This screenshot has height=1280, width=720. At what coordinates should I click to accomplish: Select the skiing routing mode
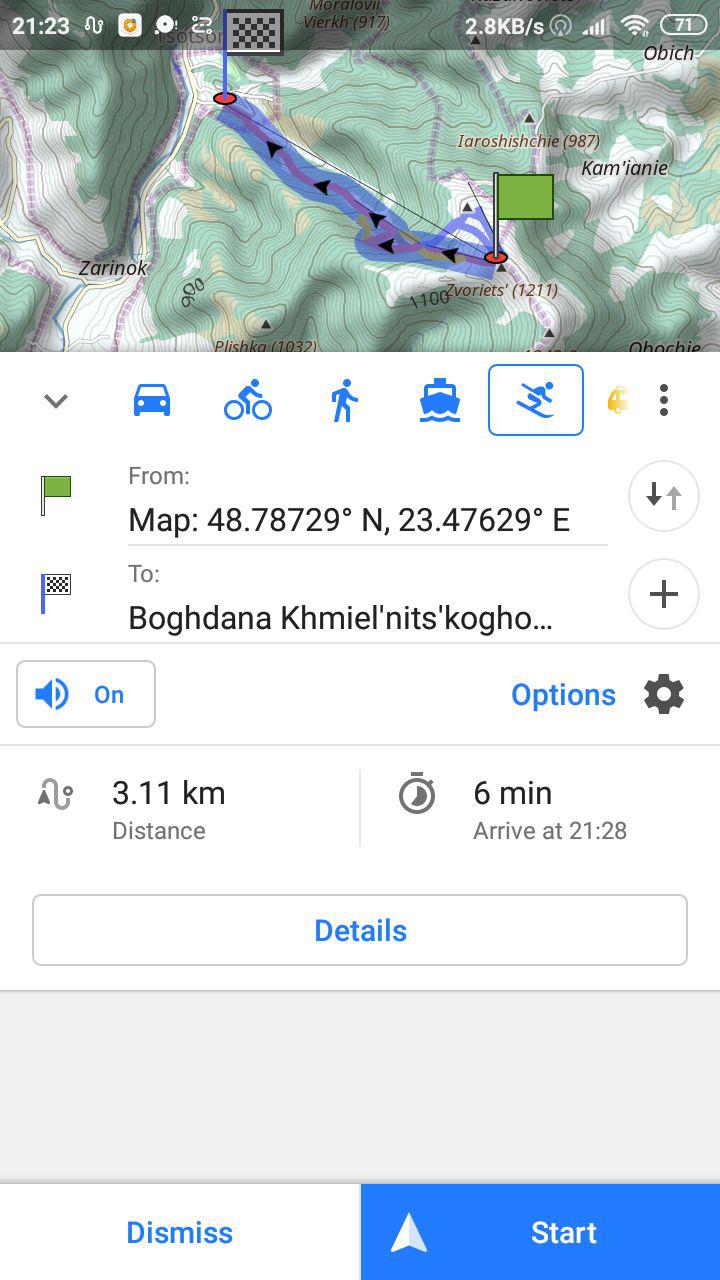point(536,401)
